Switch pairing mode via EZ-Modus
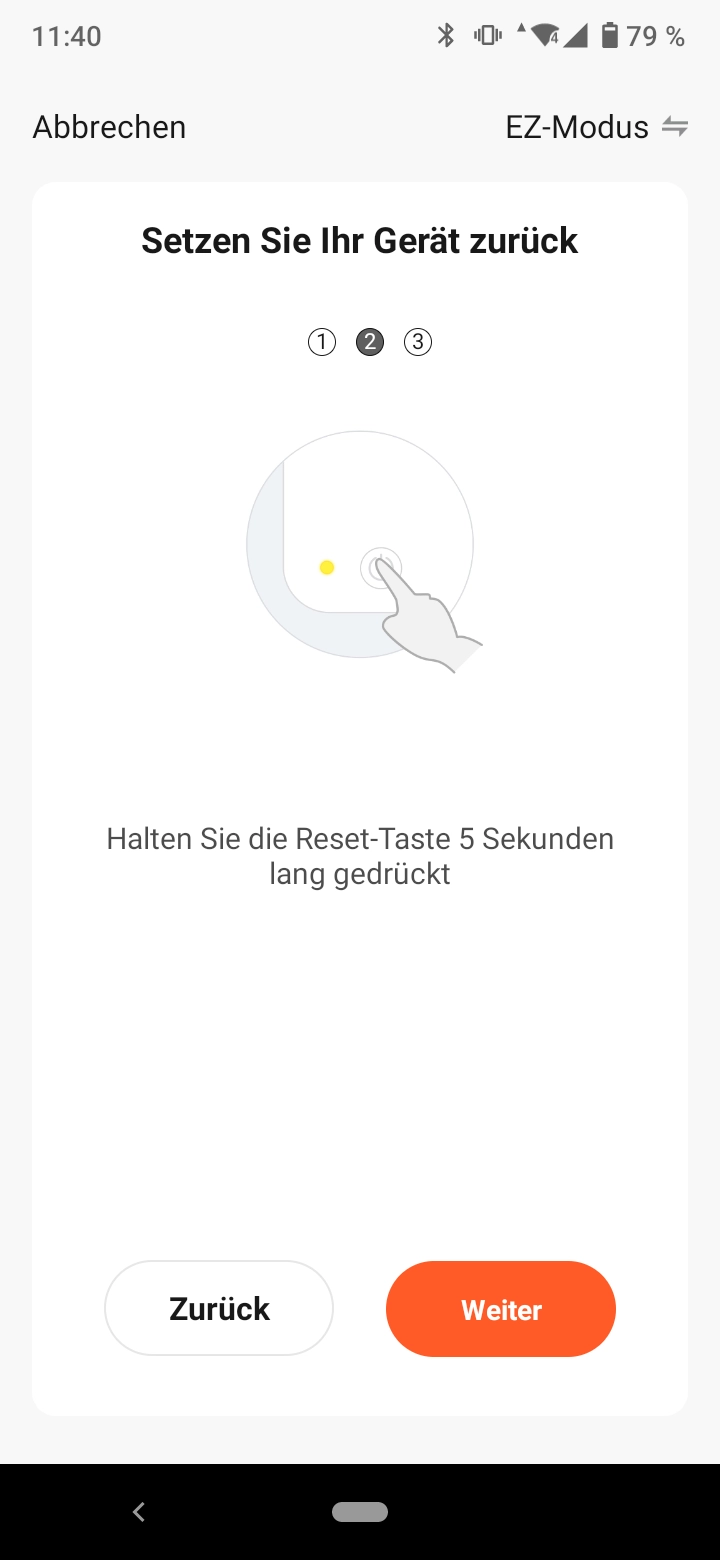Viewport: 720px width, 1560px height. [596, 127]
